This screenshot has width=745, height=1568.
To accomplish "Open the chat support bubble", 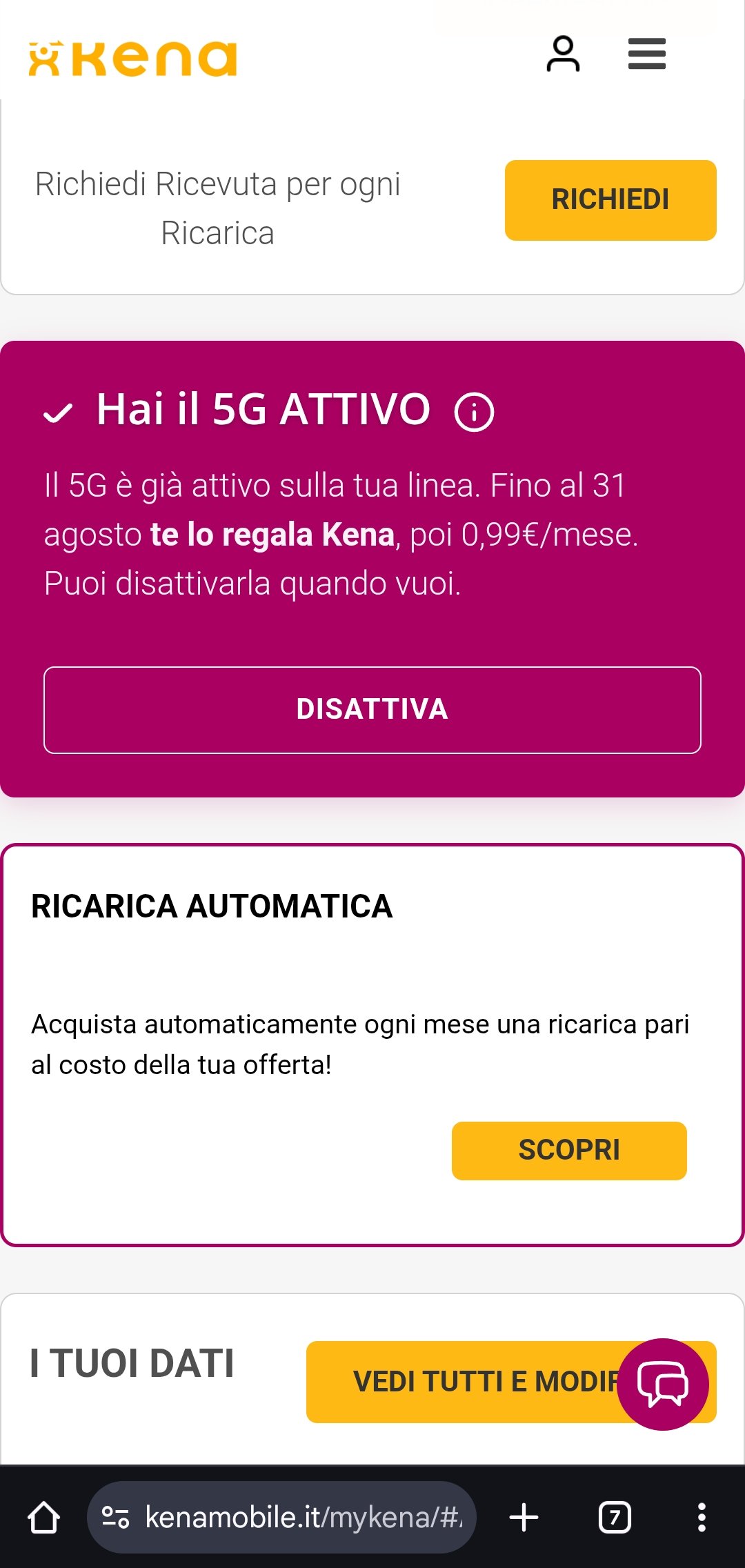I will (662, 1384).
